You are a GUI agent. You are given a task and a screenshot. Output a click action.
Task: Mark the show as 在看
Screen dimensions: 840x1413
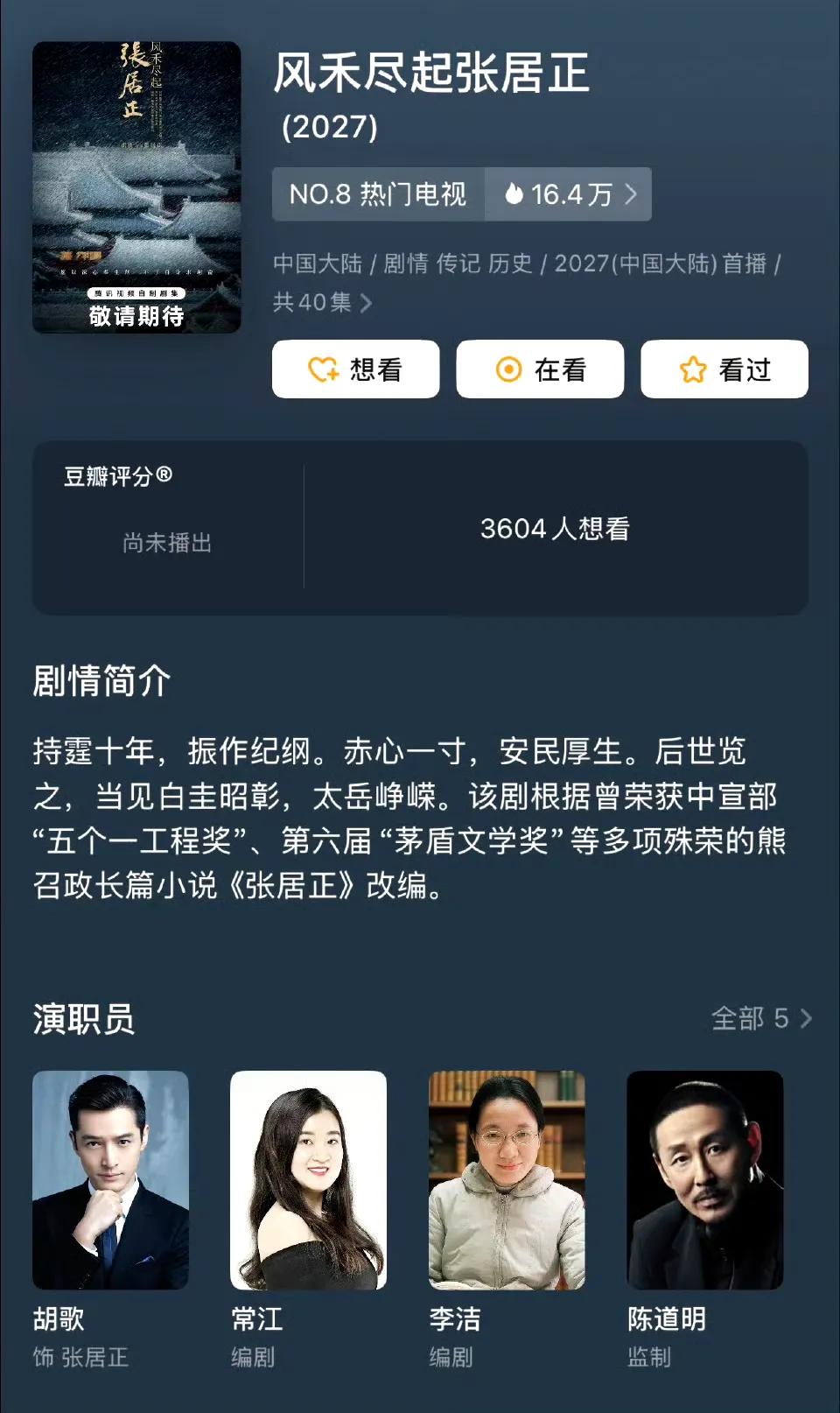click(x=539, y=369)
